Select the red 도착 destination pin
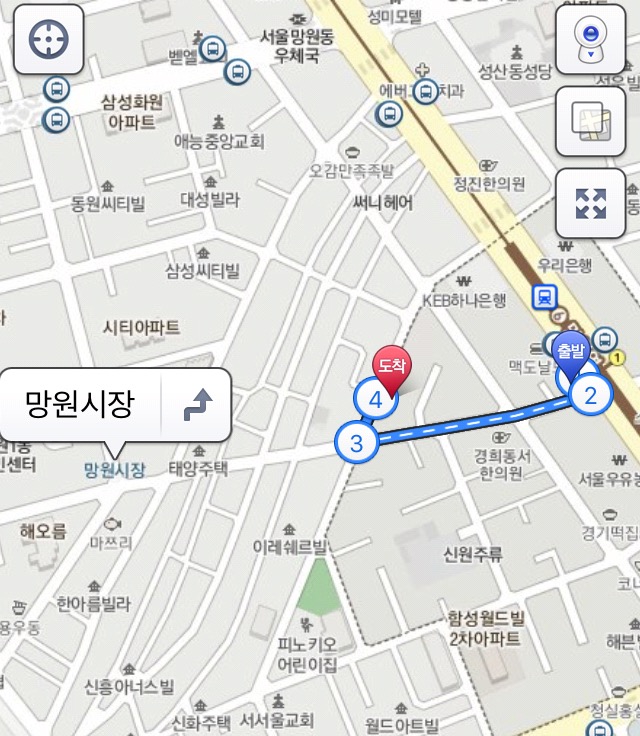640x736 pixels. point(391,366)
